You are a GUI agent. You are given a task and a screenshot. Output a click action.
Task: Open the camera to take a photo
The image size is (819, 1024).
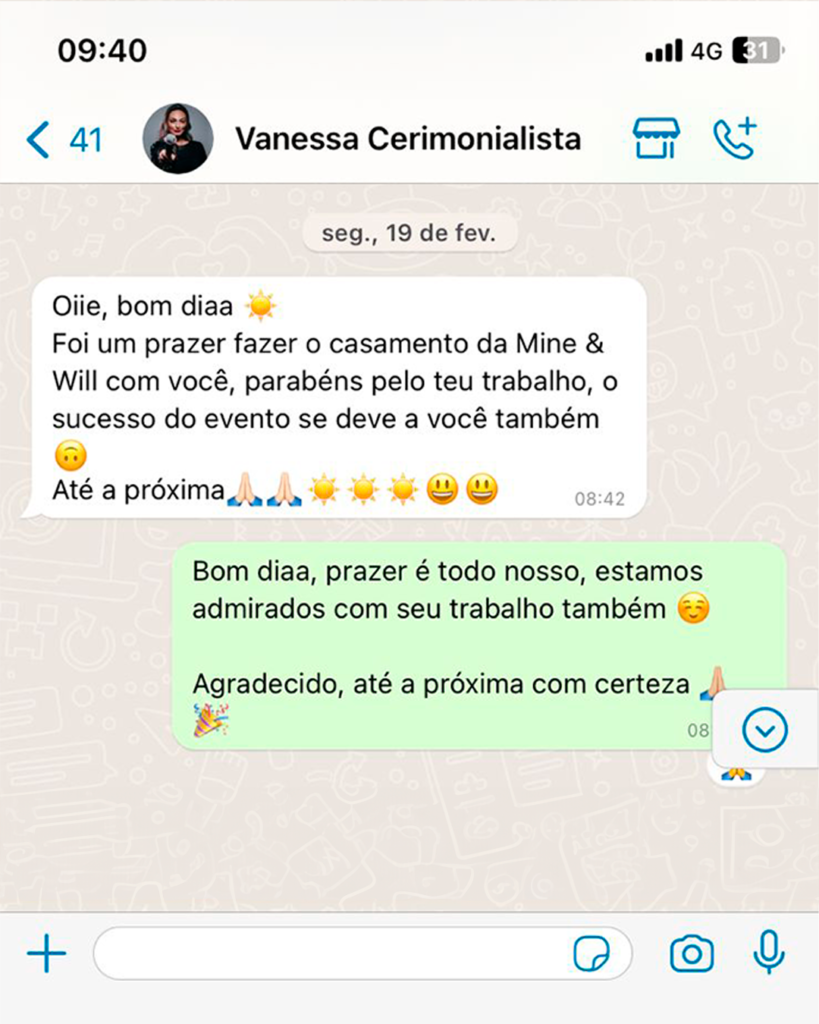(x=691, y=954)
